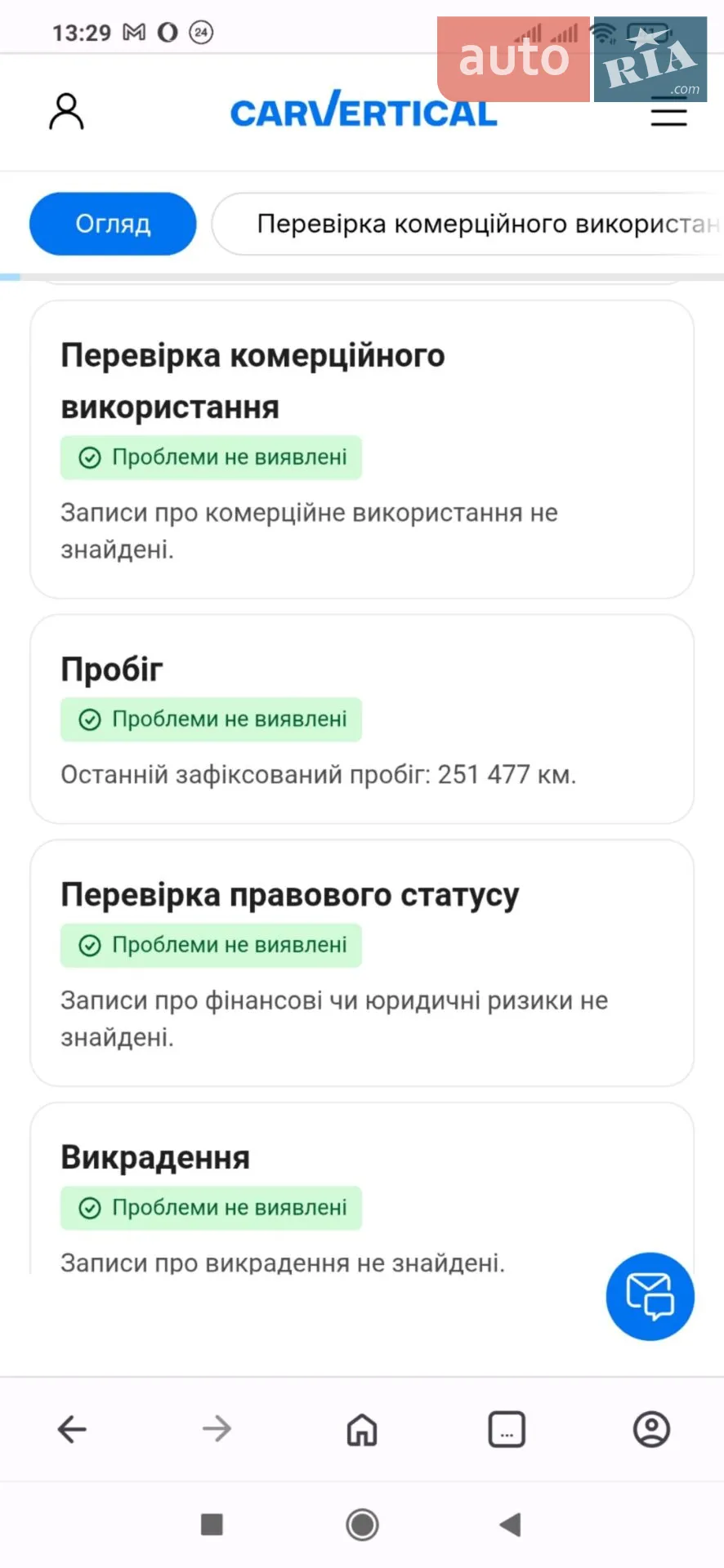Image resolution: width=724 pixels, height=1568 pixels.
Task: Open the user account icon
Action: coord(67,112)
